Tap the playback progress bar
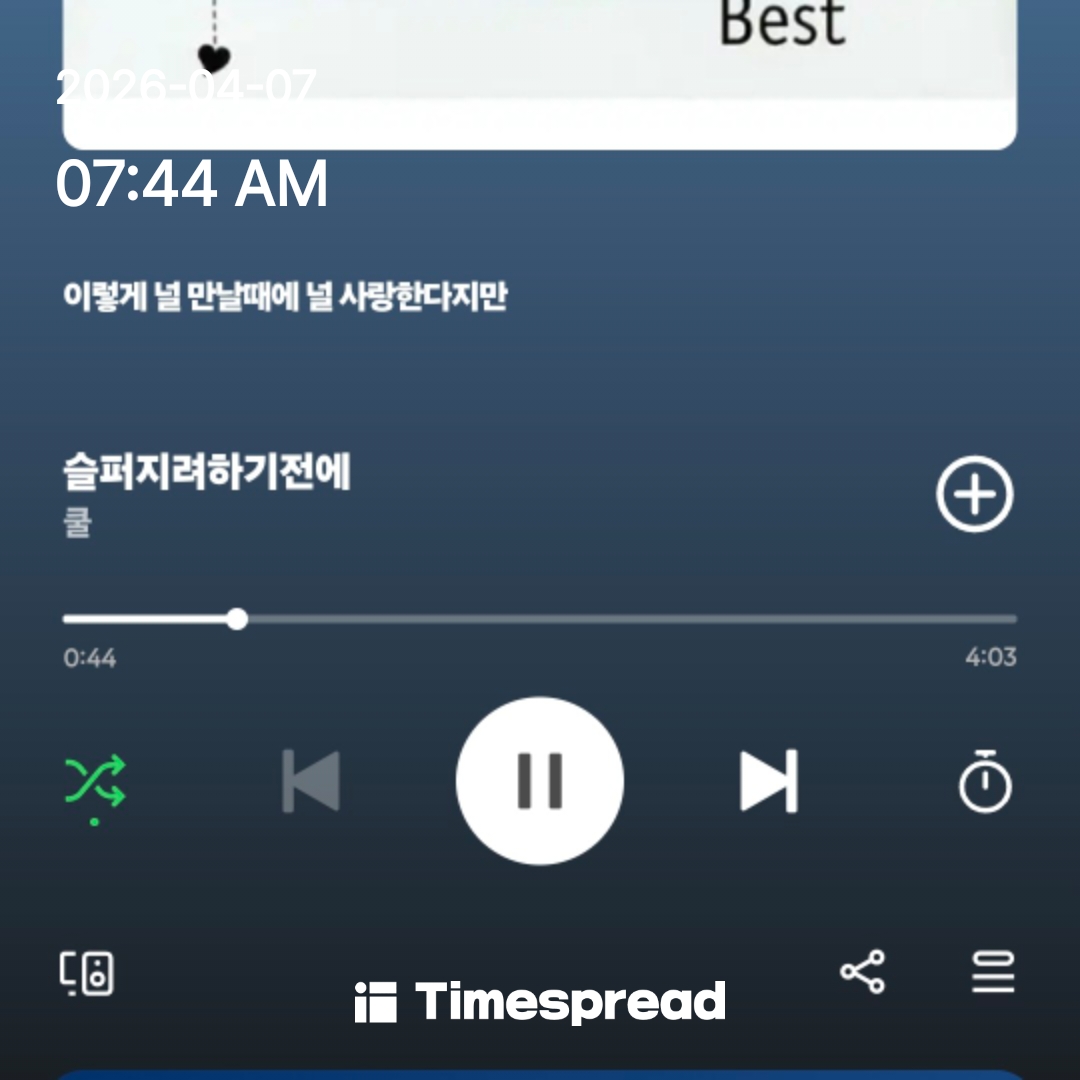 click(x=540, y=619)
